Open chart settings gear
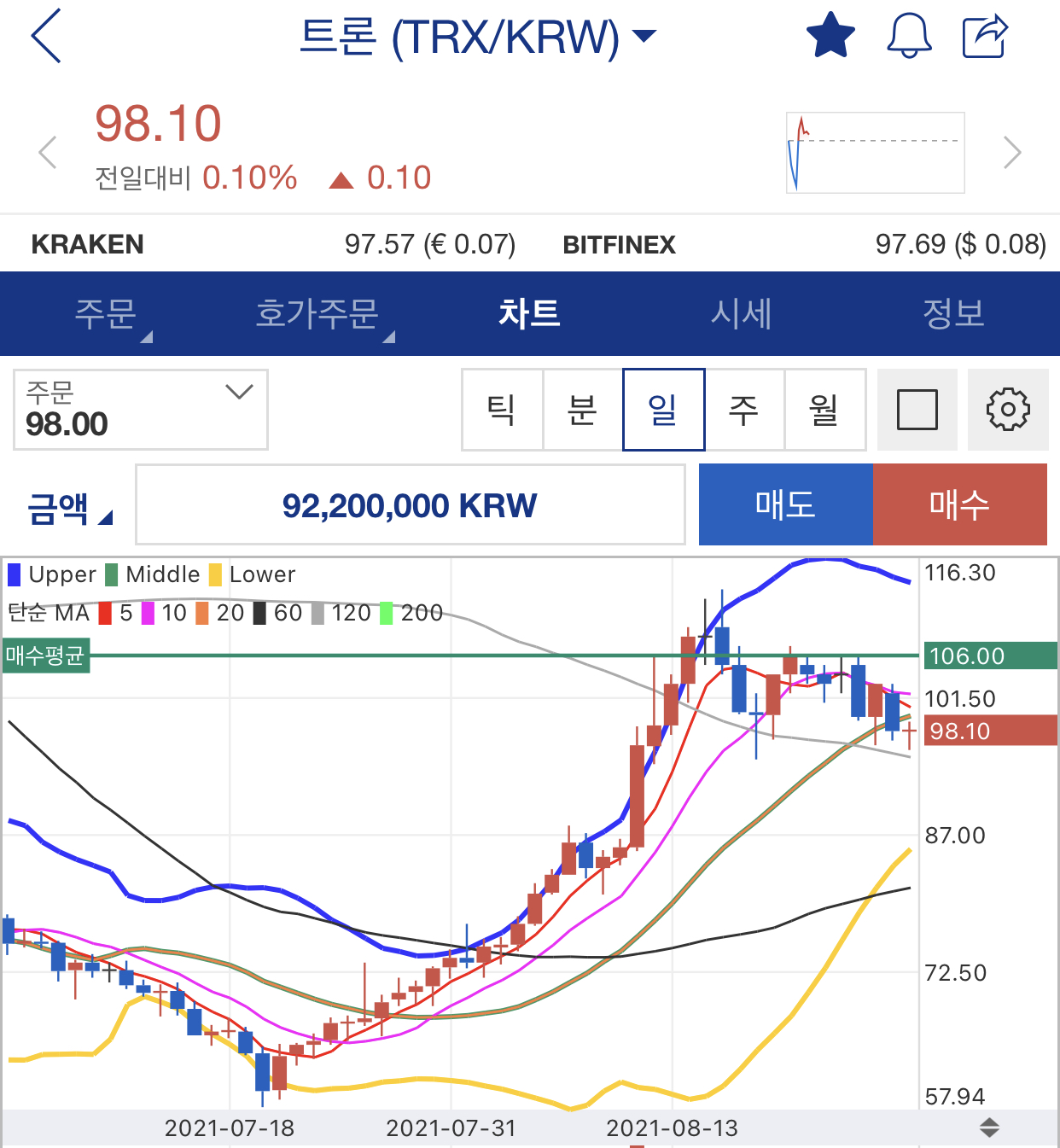 [x=1008, y=410]
